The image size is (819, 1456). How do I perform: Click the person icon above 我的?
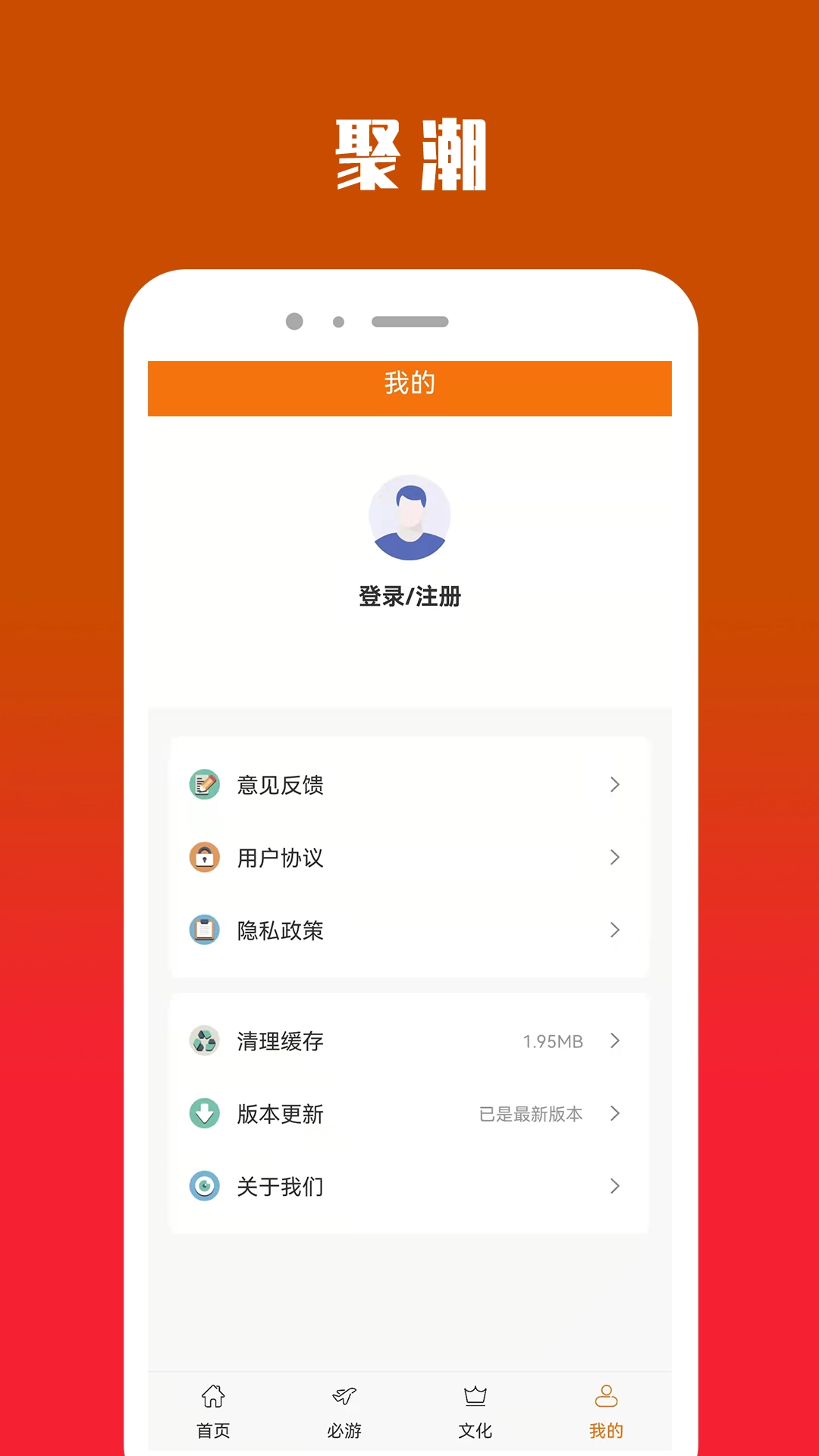[x=606, y=1396]
